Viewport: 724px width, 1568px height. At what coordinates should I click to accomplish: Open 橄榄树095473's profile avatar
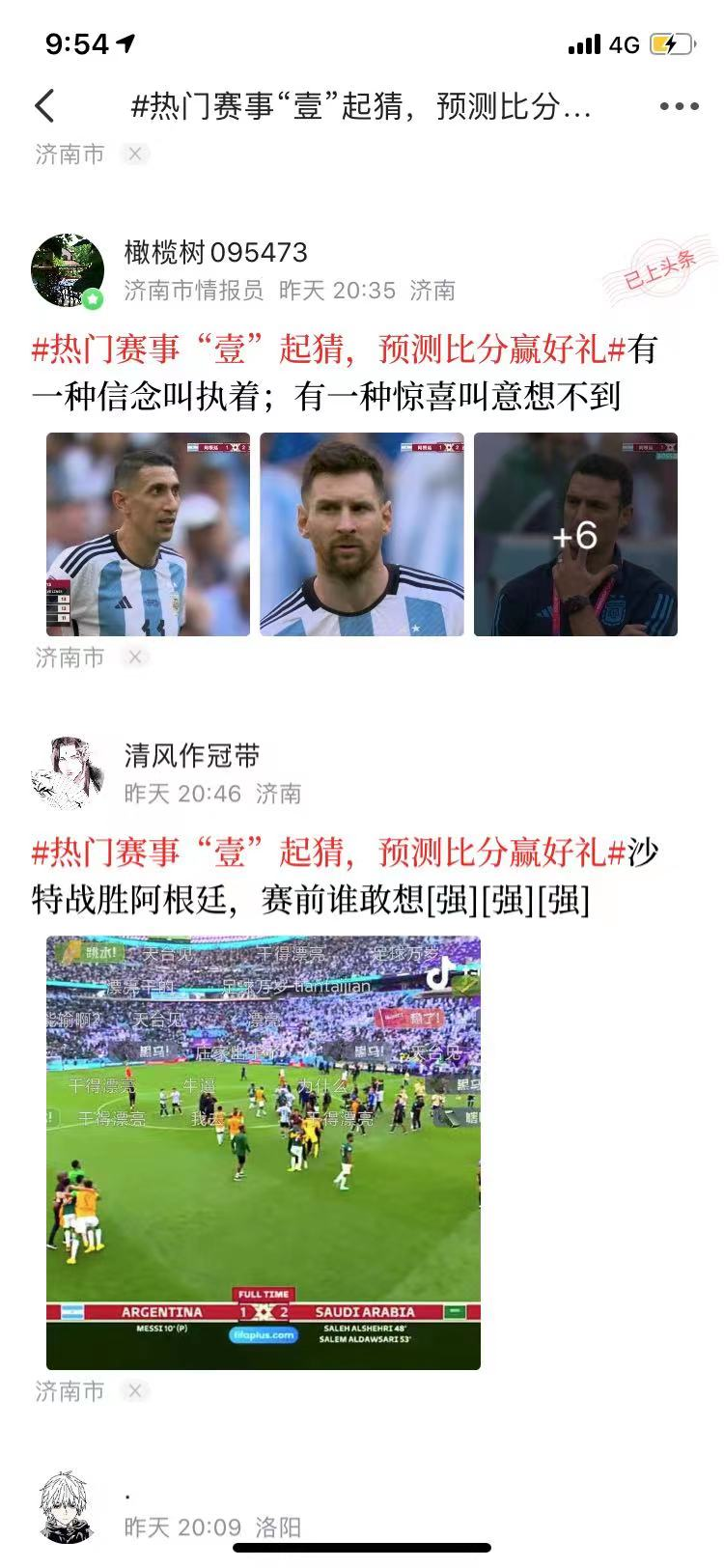point(67,270)
